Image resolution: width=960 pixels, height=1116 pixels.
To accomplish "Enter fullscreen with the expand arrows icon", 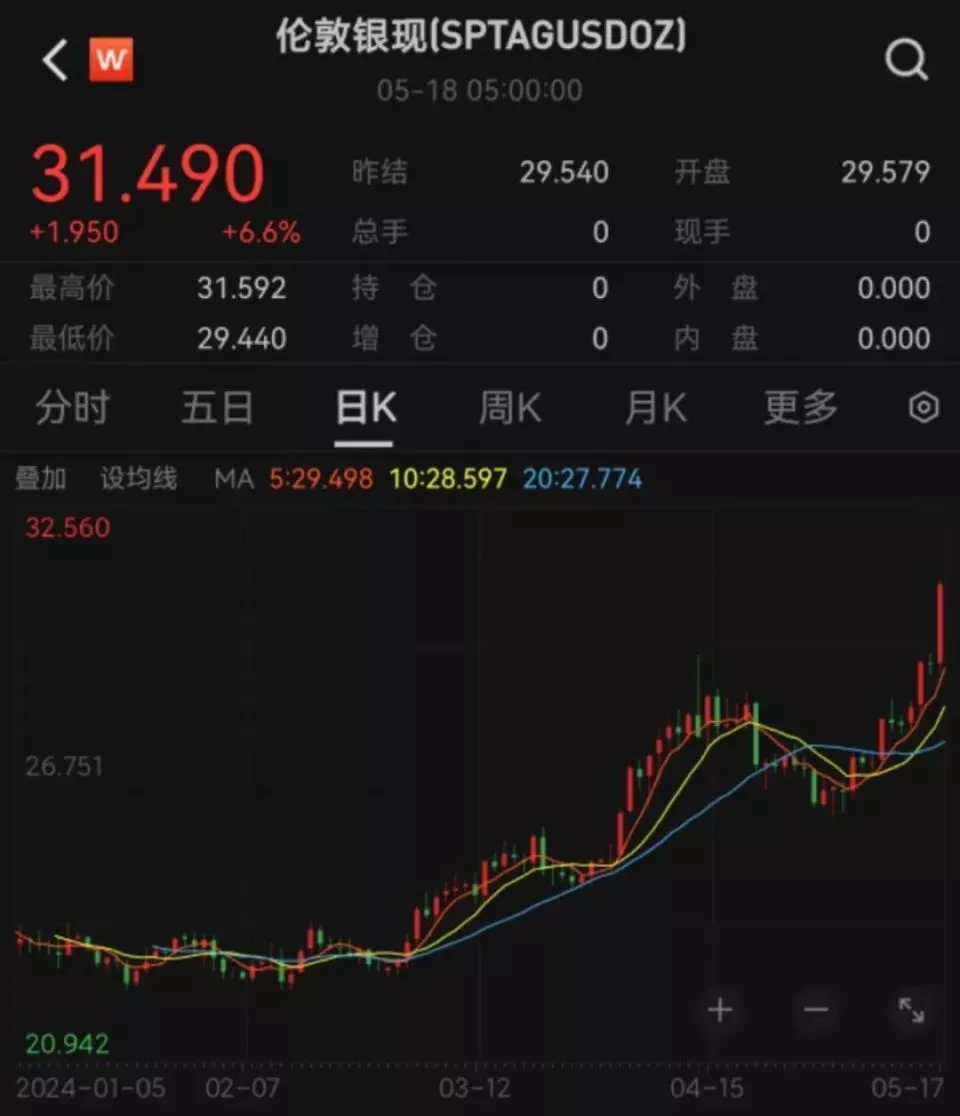I will [911, 1011].
